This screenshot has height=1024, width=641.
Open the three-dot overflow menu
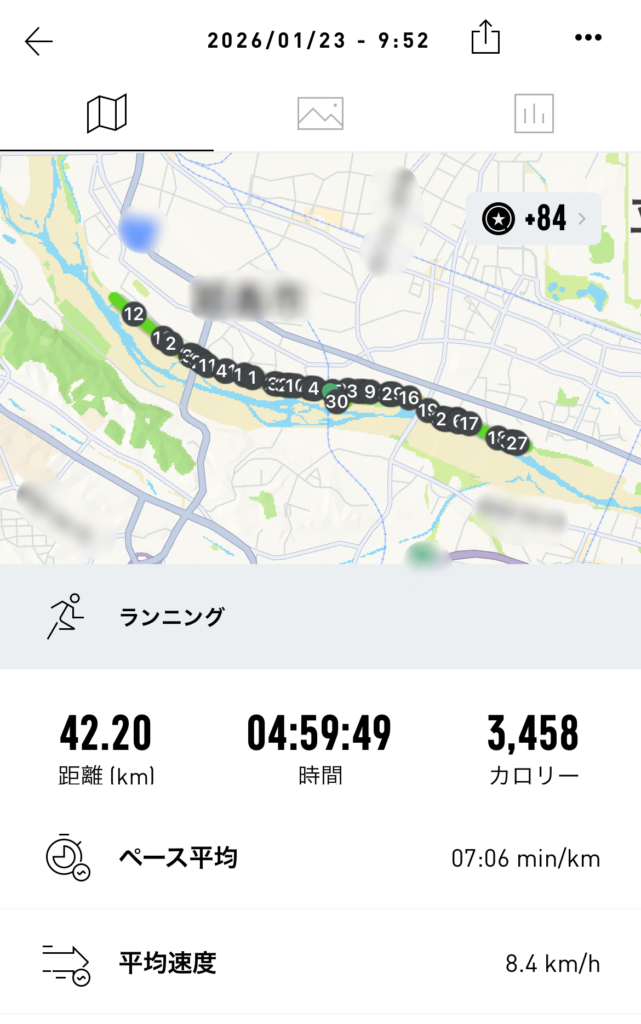pyautogui.click(x=590, y=39)
